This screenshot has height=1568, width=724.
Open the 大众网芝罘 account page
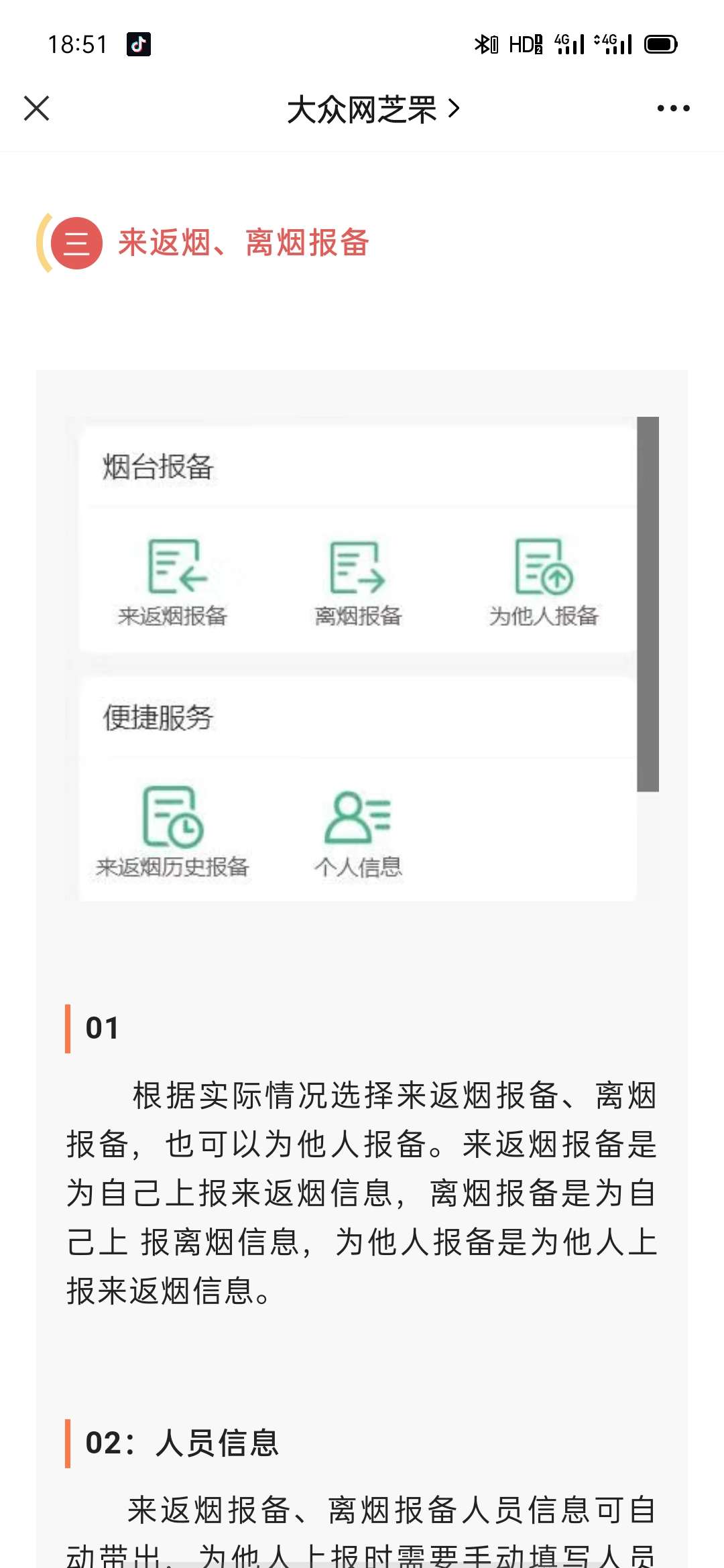[x=373, y=109]
